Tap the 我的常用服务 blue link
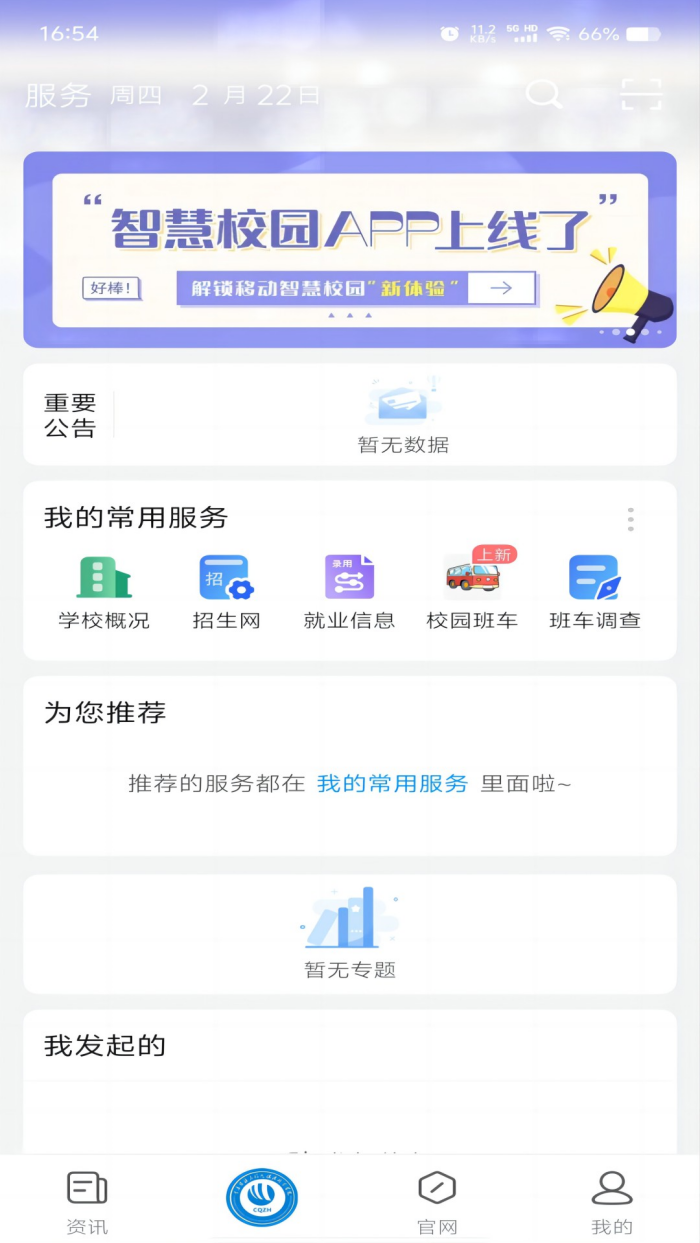The image size is (700, 1243). click(392, 784)
